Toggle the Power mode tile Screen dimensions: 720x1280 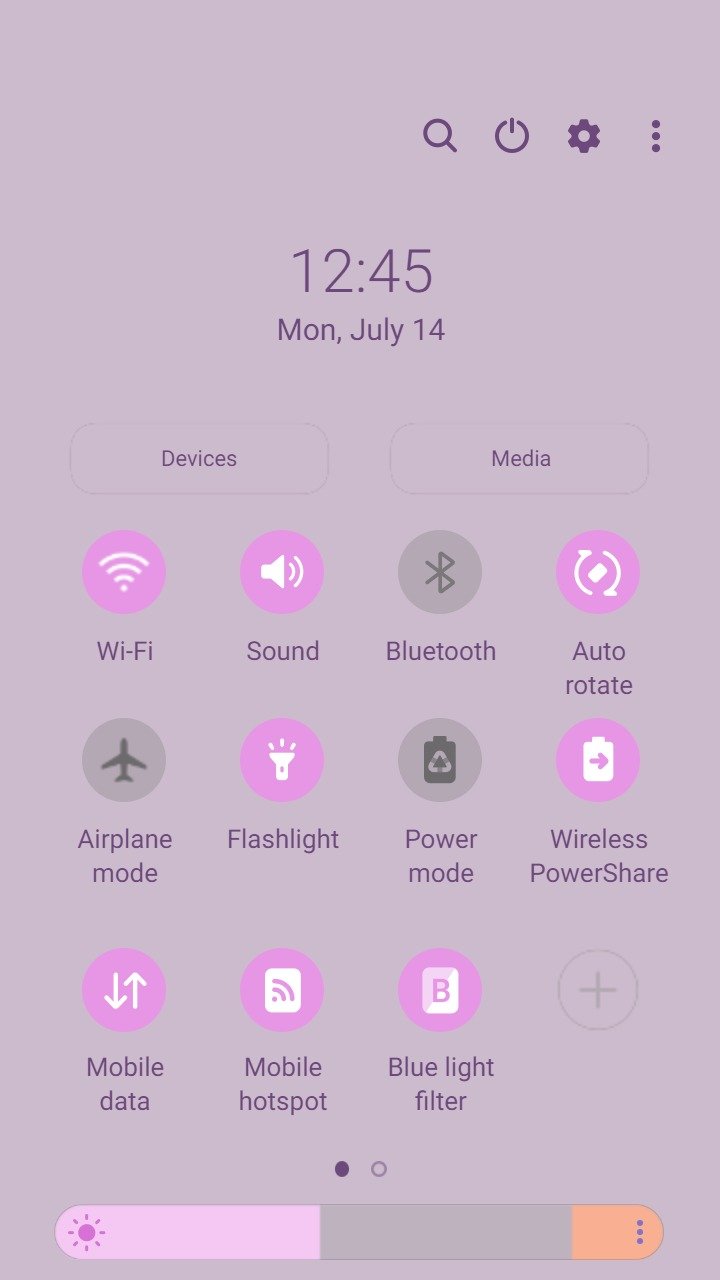(x=440, y=760)
